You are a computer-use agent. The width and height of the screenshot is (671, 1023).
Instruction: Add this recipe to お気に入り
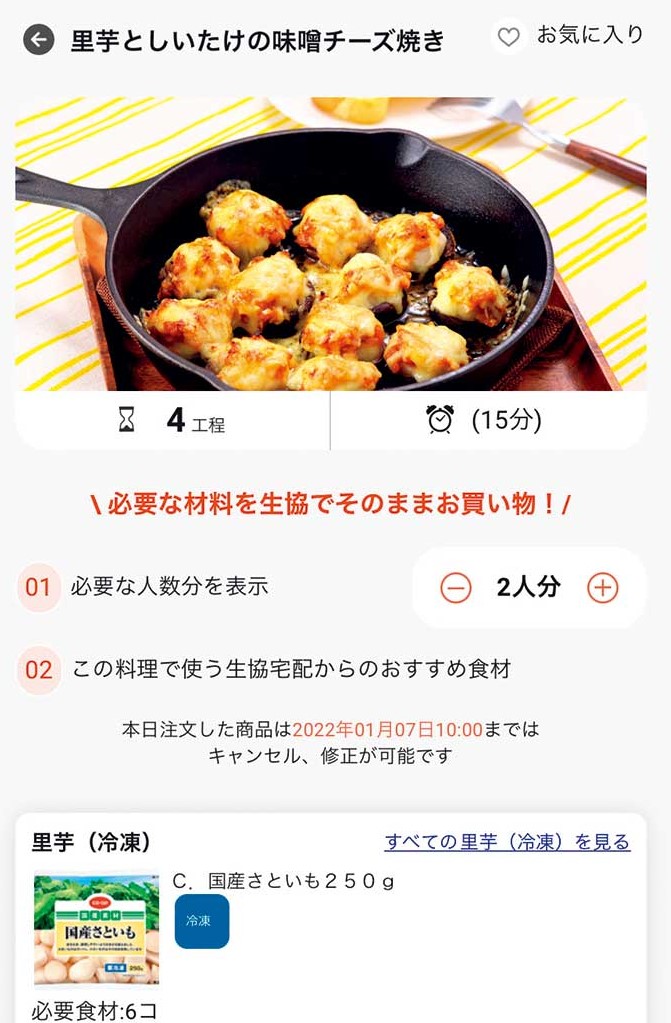570,36
